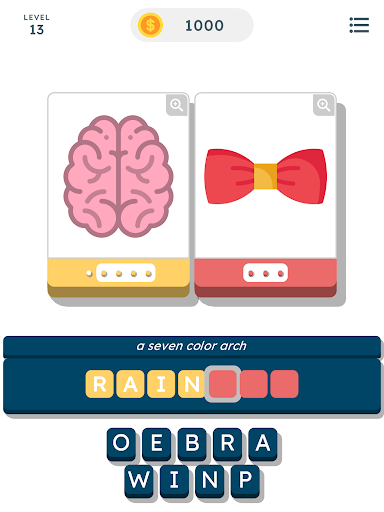
Task: Tap the letter B tile
Action: click(192, 444)
